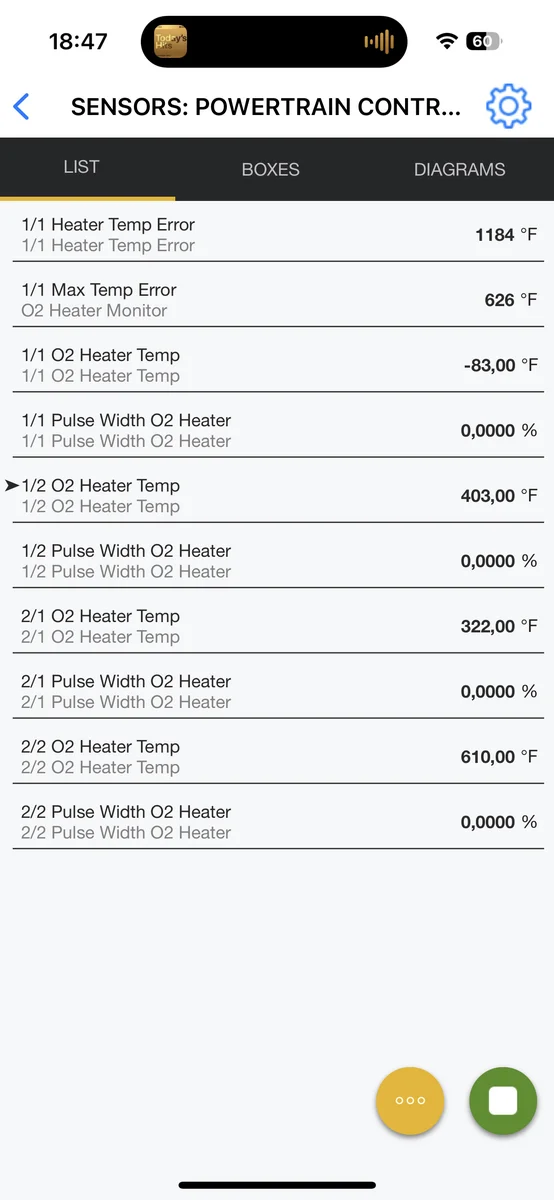The width and height of the screenshot is (554, 1200).
Task: Select the 1/1 Max Temp Error sensor
Action: coord(278,300)
